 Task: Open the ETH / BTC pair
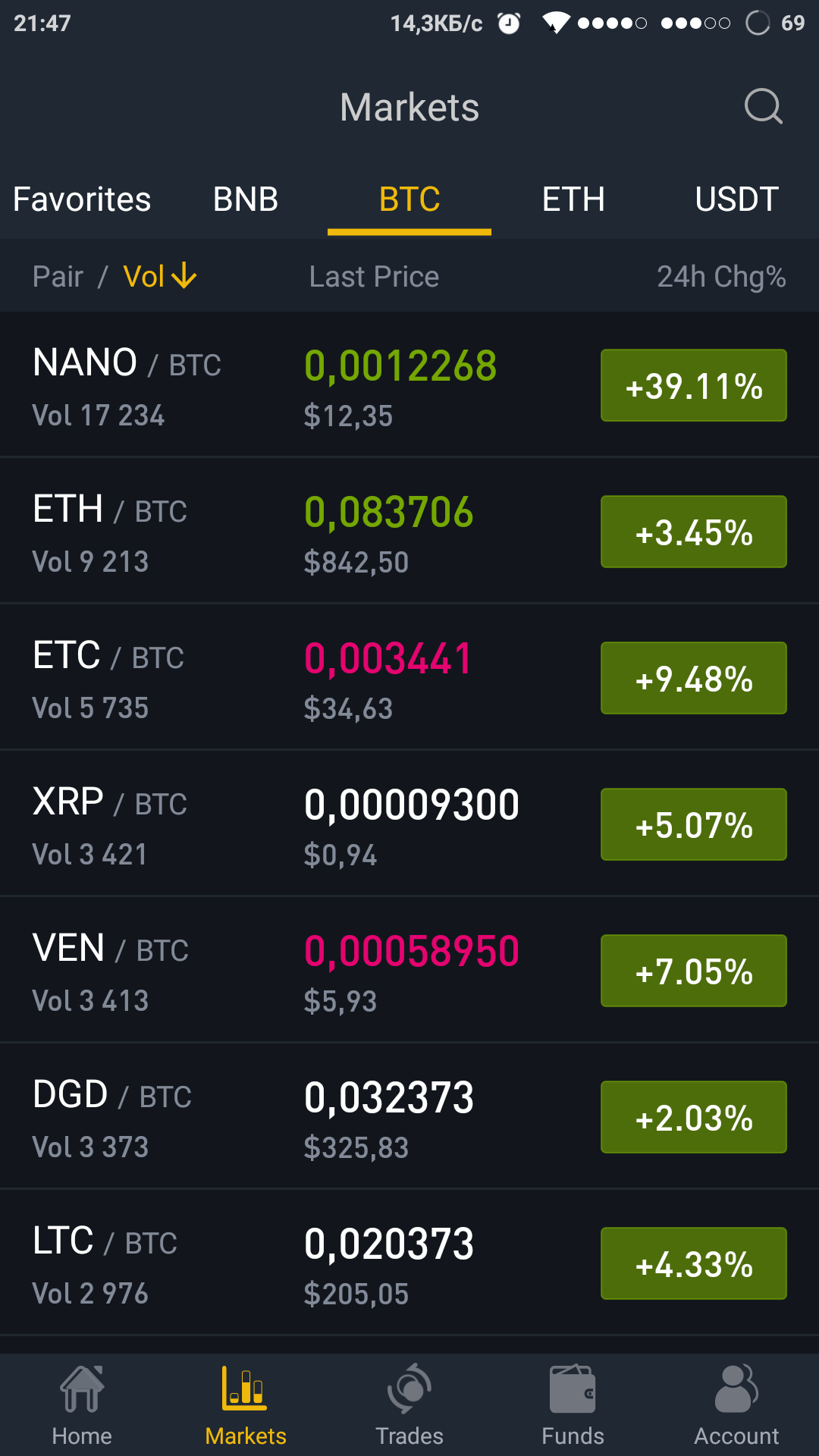coord(409,531)
